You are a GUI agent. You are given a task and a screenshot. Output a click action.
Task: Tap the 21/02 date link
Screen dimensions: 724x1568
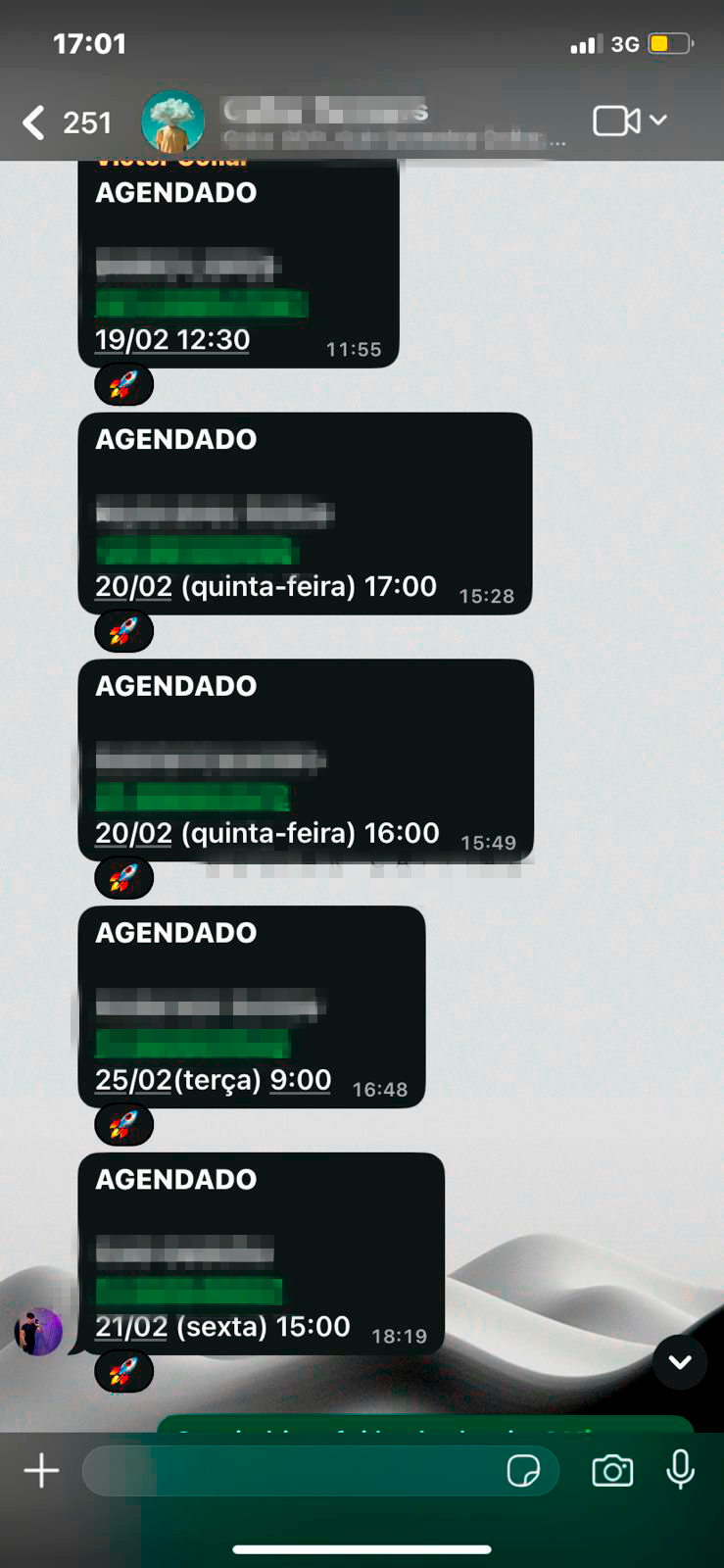pos(133,1327)
